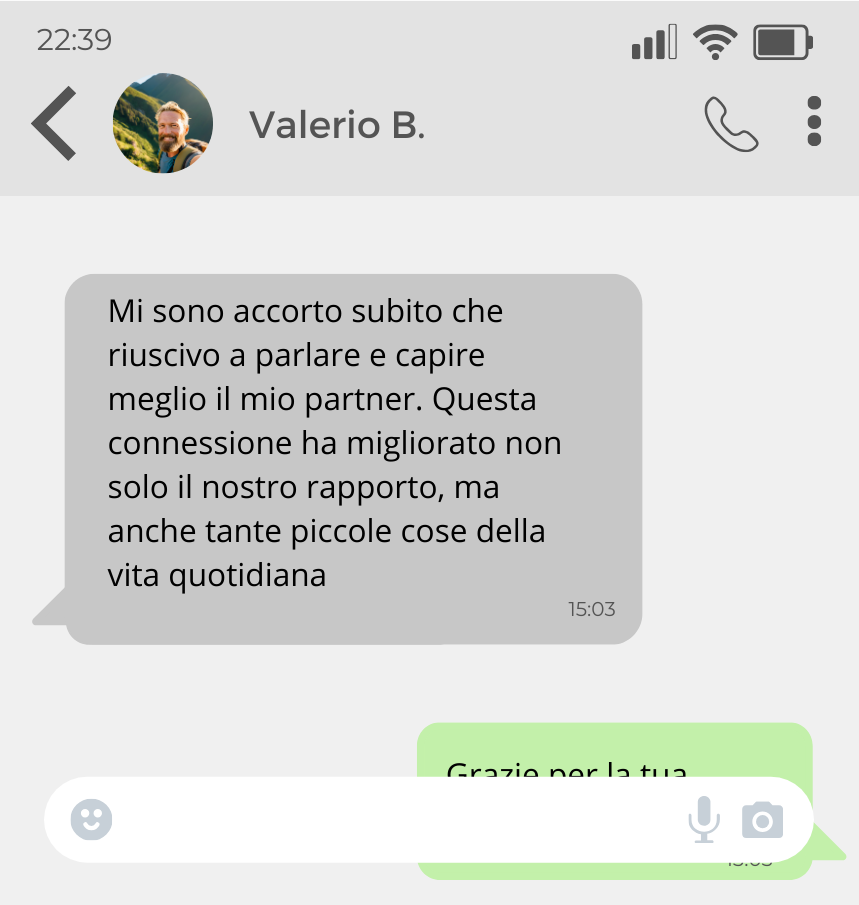Open Valerio B.'s profile picture
The width and height of the screenshot is (859, 905).
163,124
